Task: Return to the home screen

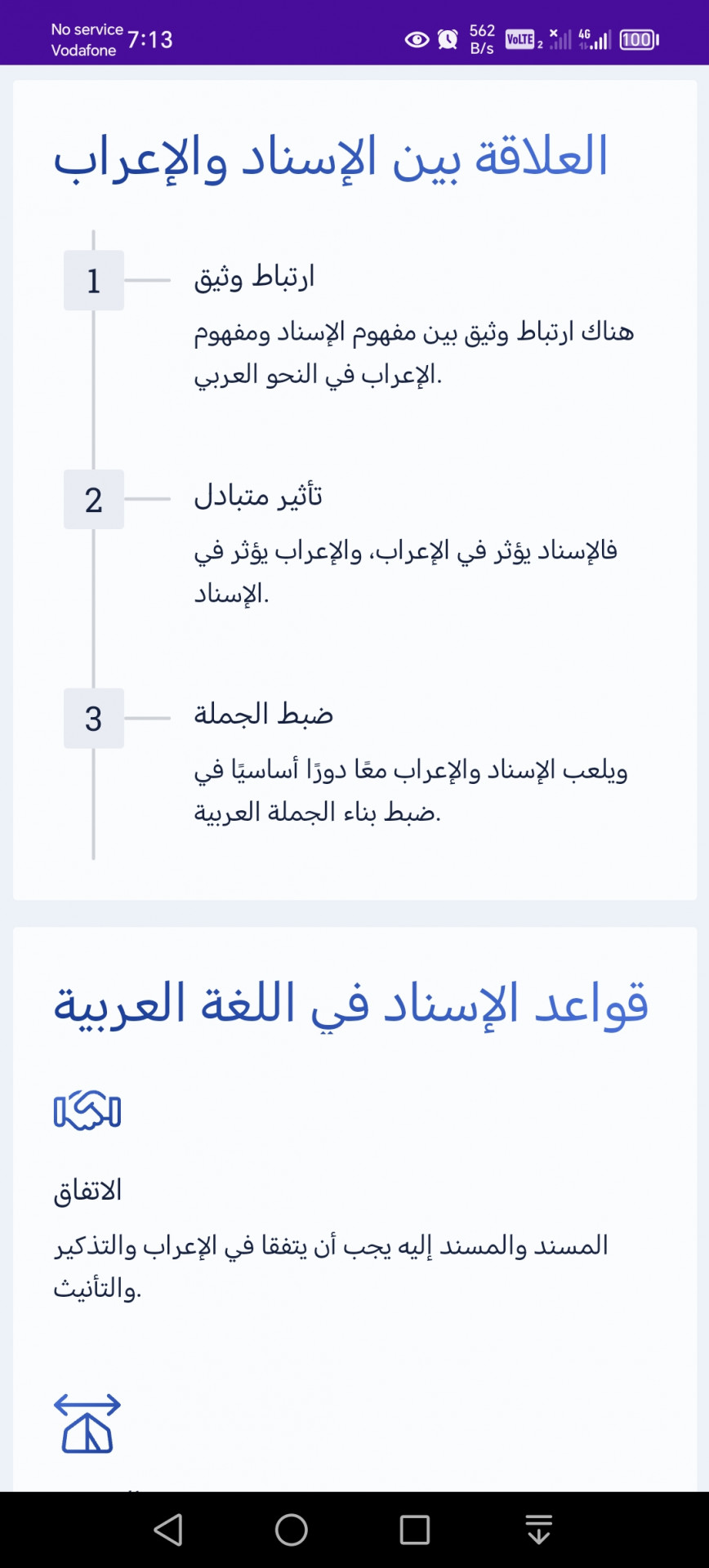Action: 292,1530
